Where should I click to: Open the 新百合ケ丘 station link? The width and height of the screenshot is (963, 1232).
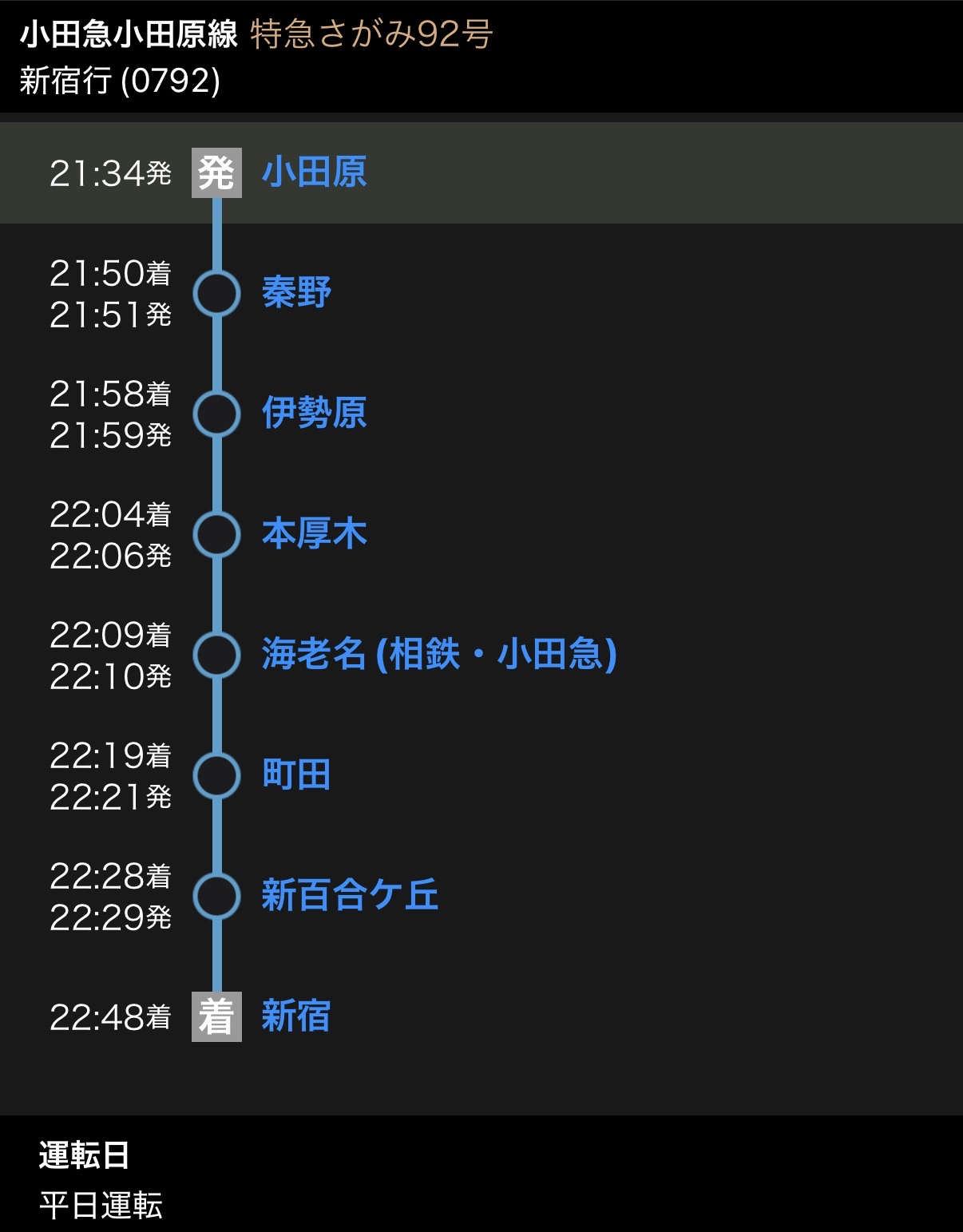click(350, 895)
